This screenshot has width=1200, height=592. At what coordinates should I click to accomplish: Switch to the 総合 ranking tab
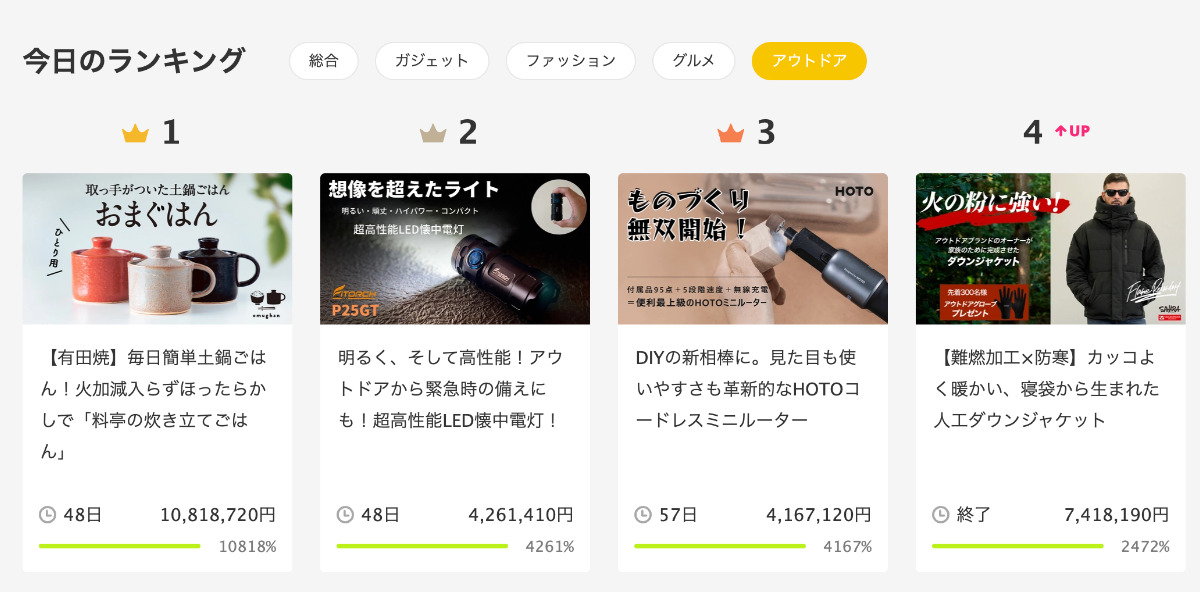point(324,61)
